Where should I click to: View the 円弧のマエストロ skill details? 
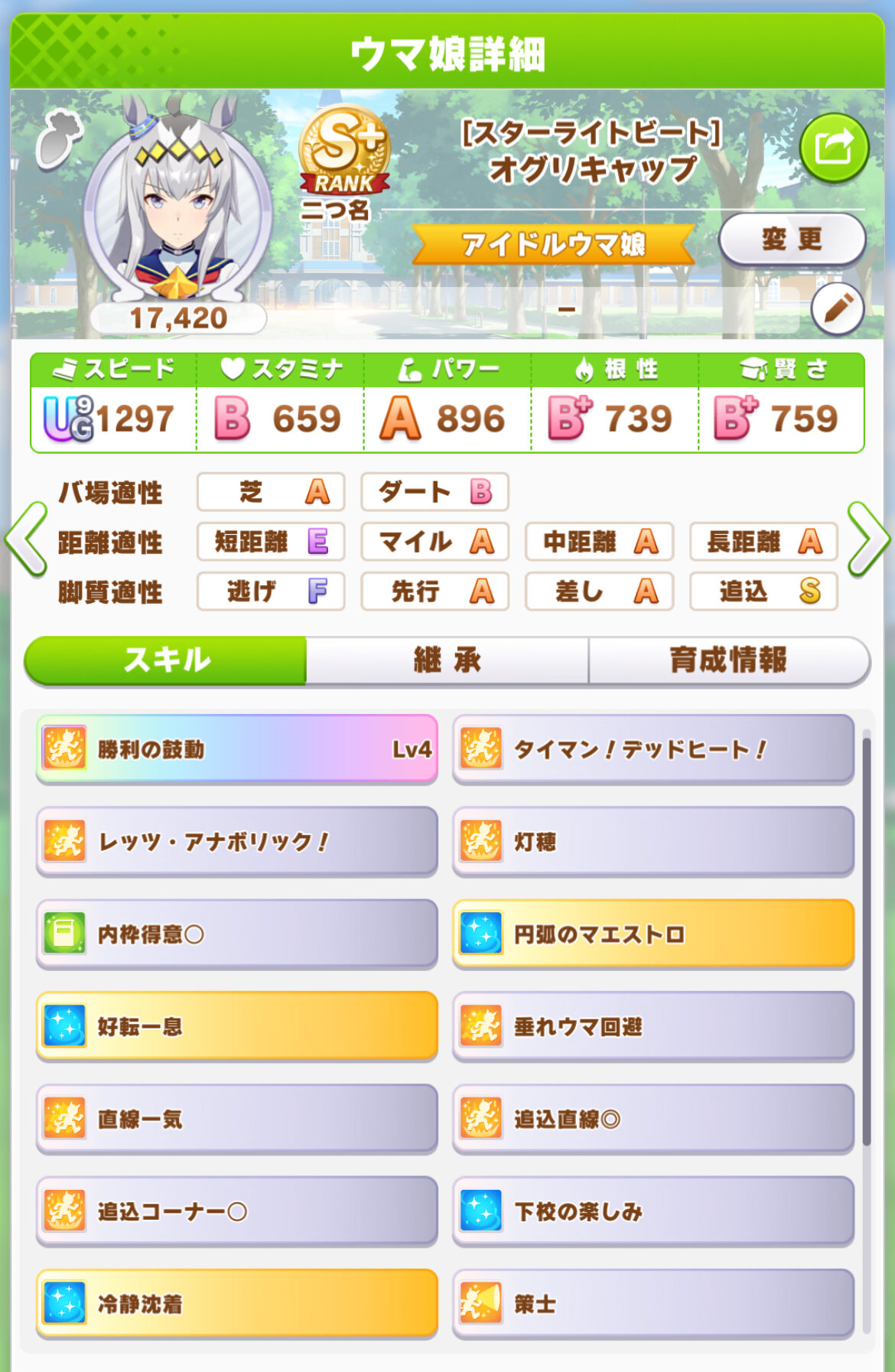pyautogui.click(x=653, y=934)
